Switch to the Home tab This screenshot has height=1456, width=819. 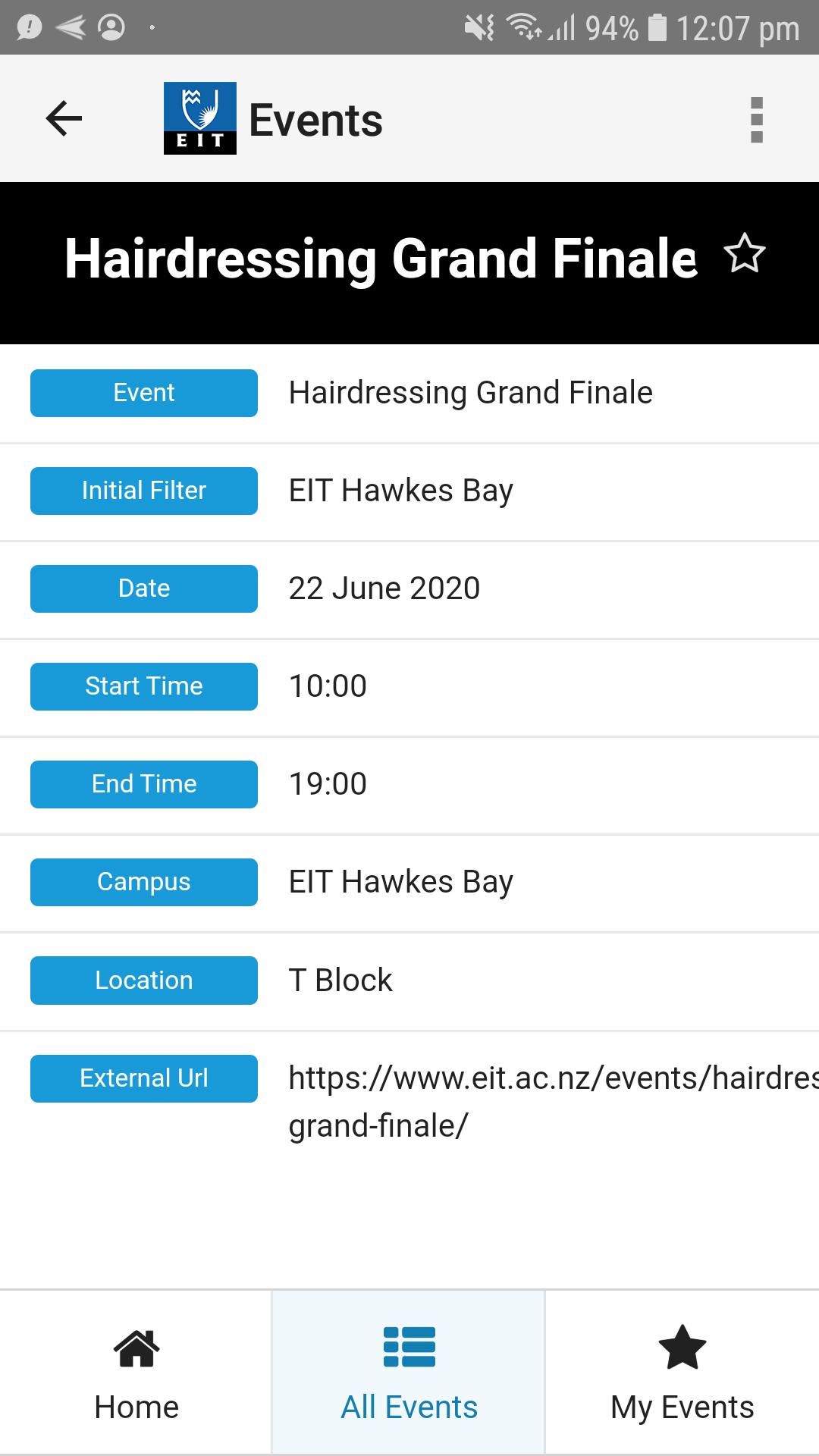click(136, 1373)
